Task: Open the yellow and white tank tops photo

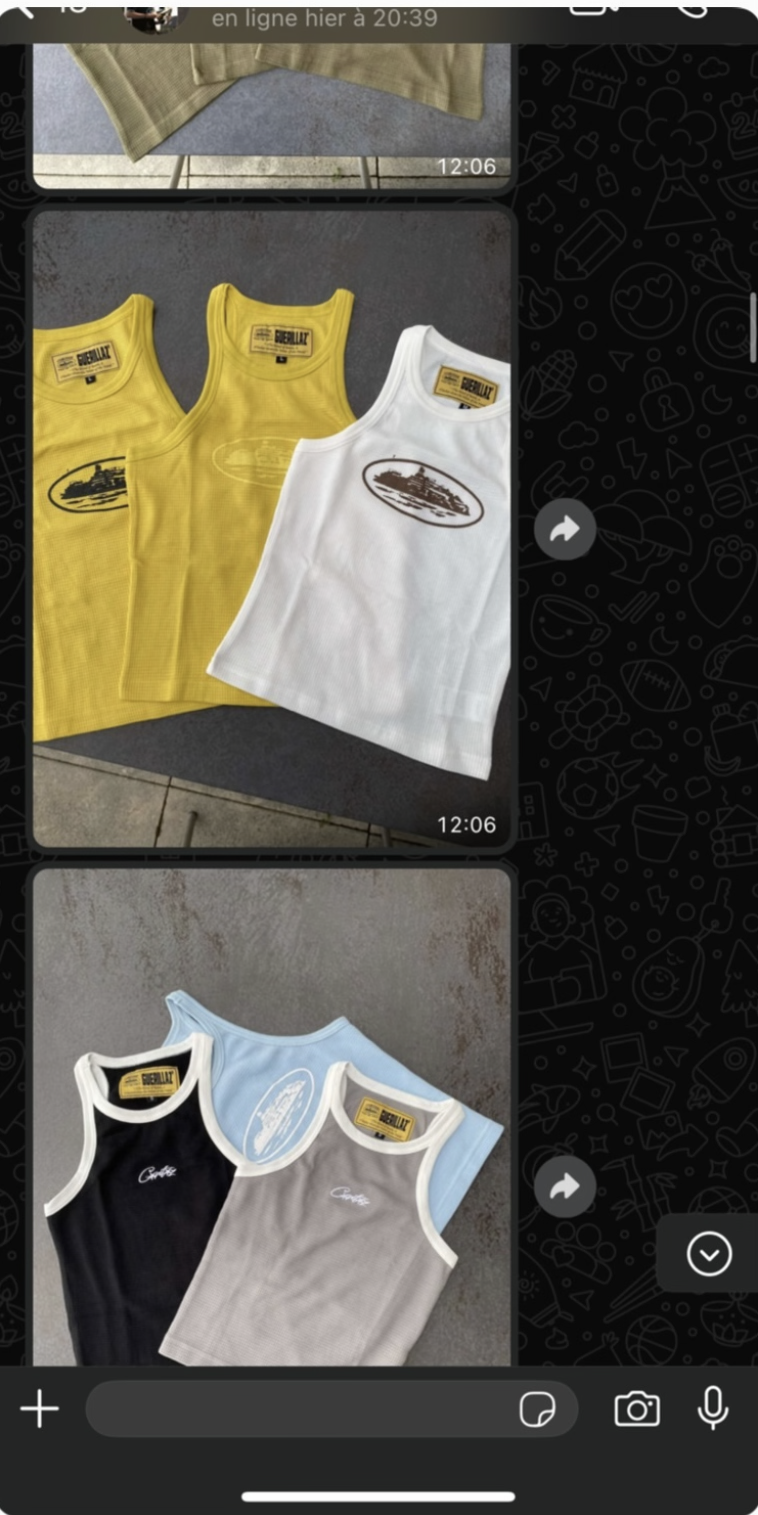Action: 272,528
